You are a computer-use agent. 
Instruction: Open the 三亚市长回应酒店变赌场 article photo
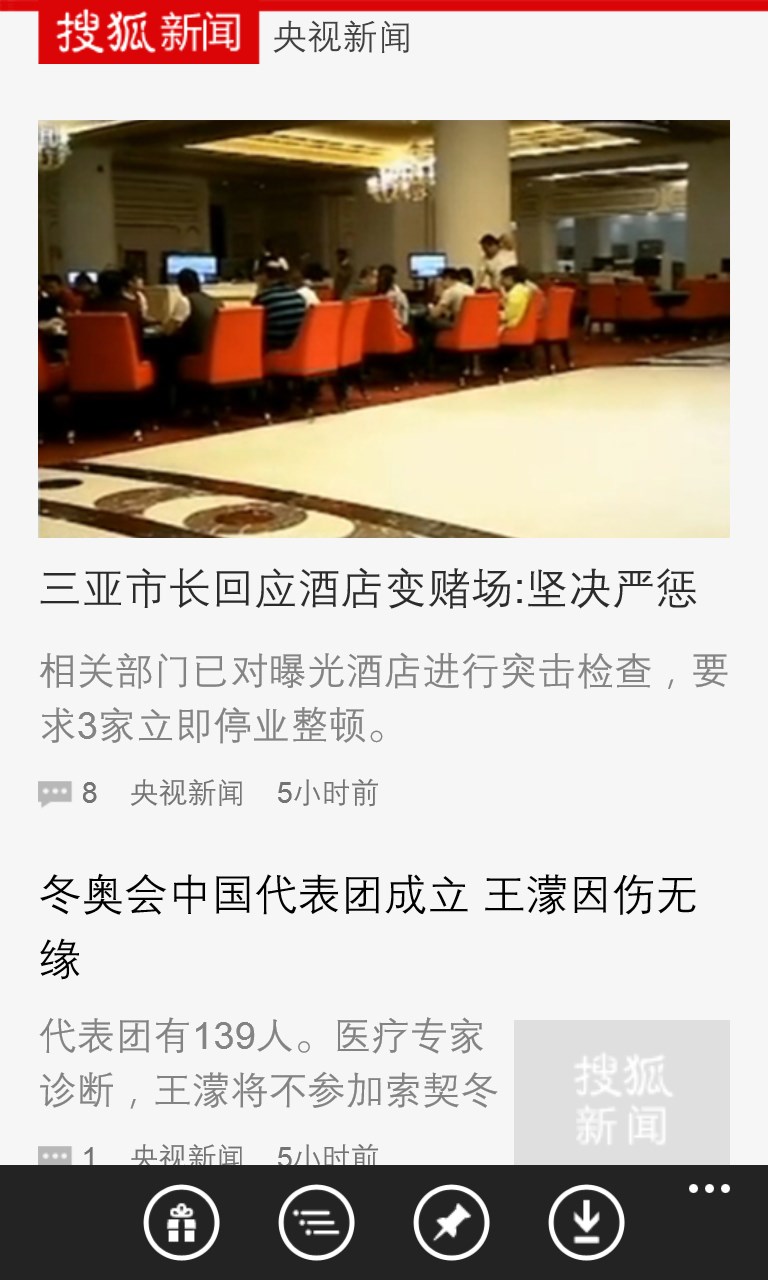coord(384,329)
